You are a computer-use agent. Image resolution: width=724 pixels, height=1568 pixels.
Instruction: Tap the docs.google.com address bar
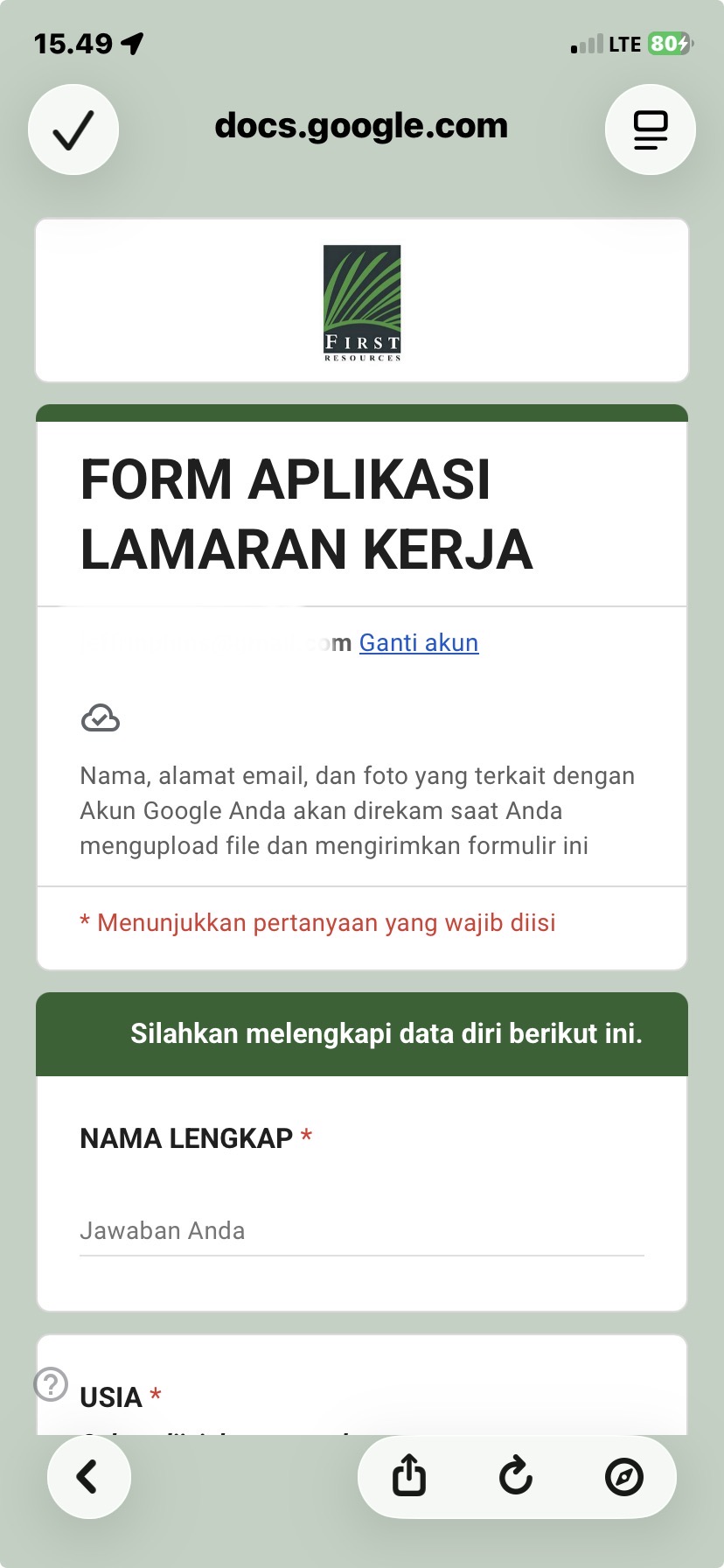pos(361,126)
